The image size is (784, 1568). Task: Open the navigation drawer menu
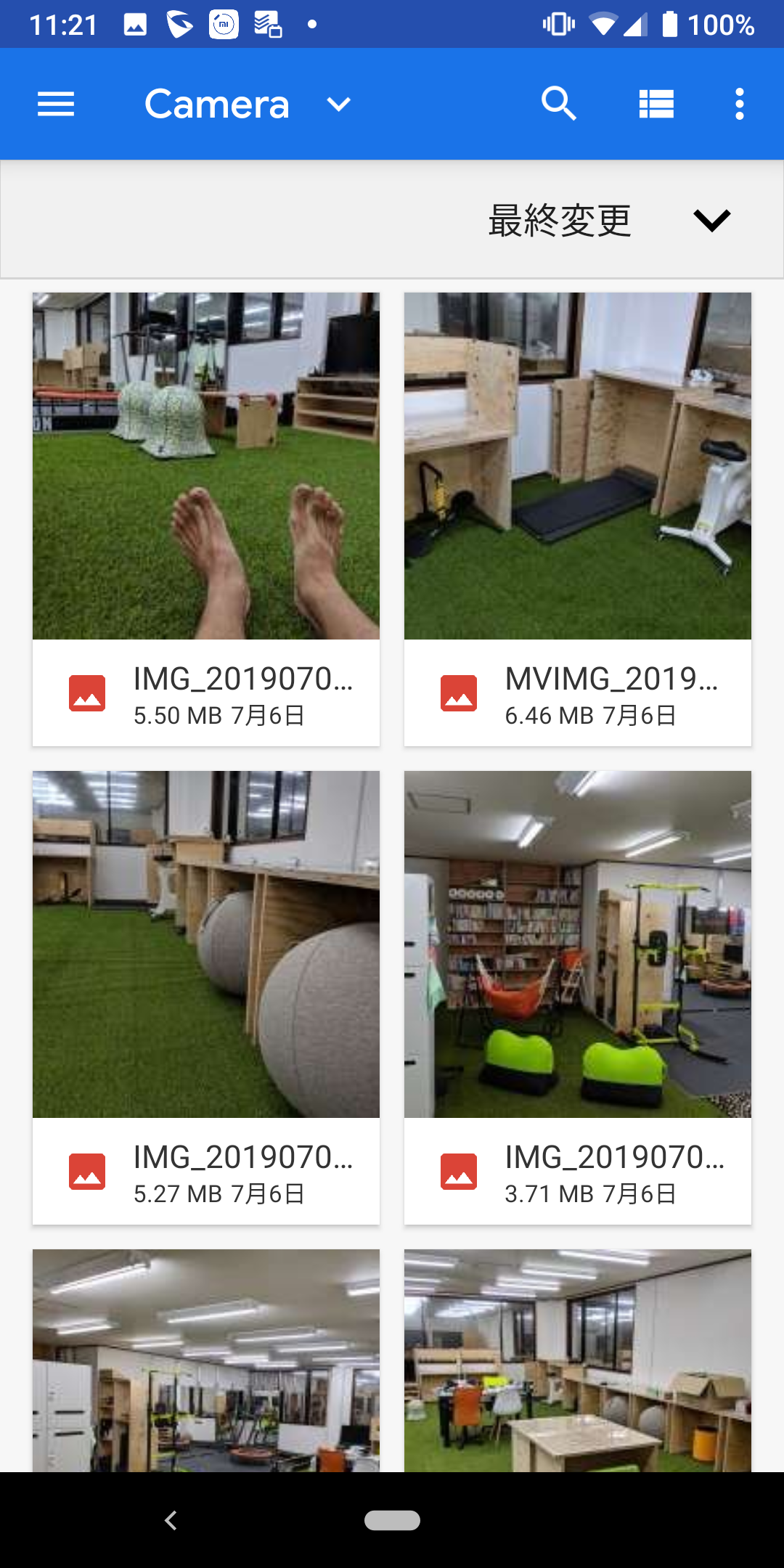pos(56,104)
